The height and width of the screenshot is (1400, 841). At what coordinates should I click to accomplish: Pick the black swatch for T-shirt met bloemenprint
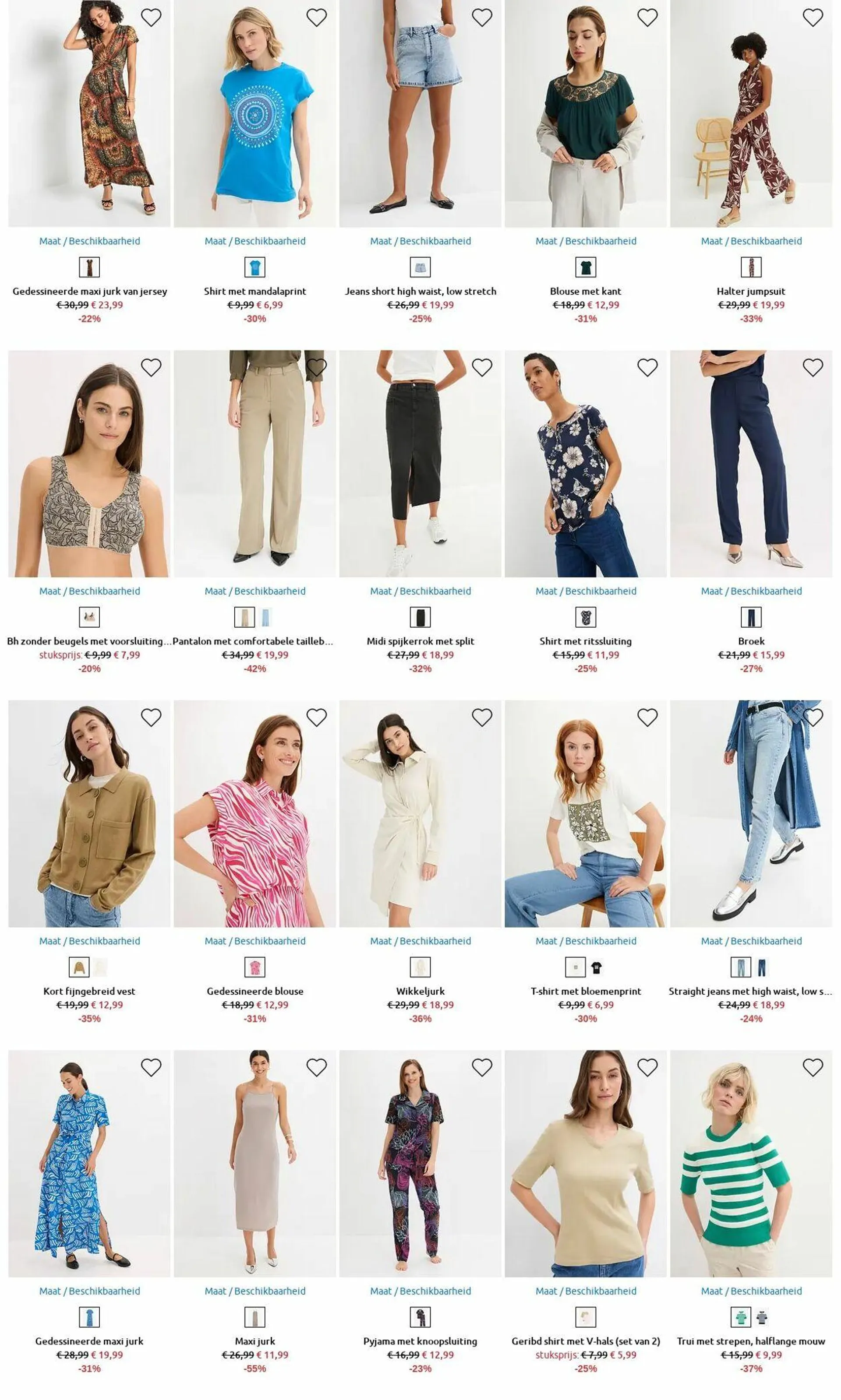(596, 967)
